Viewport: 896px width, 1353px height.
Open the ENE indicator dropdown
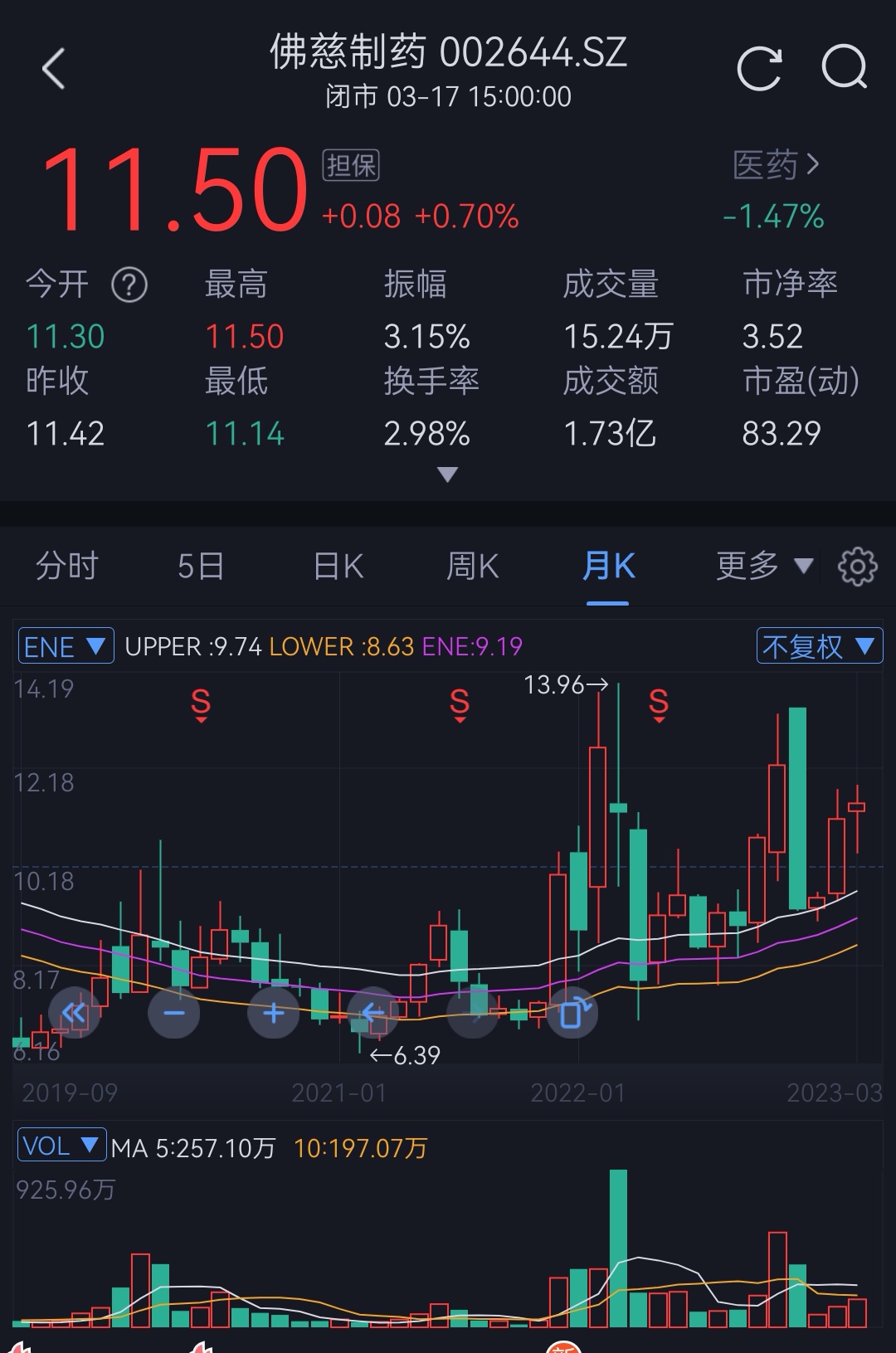pyautogui.click(x=65, y=645)
